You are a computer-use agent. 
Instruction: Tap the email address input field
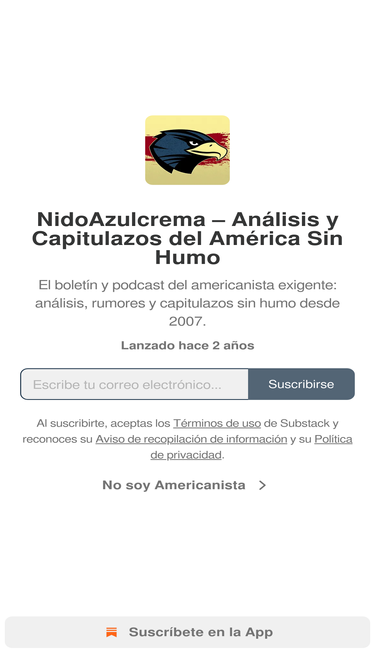click(134, 384)
